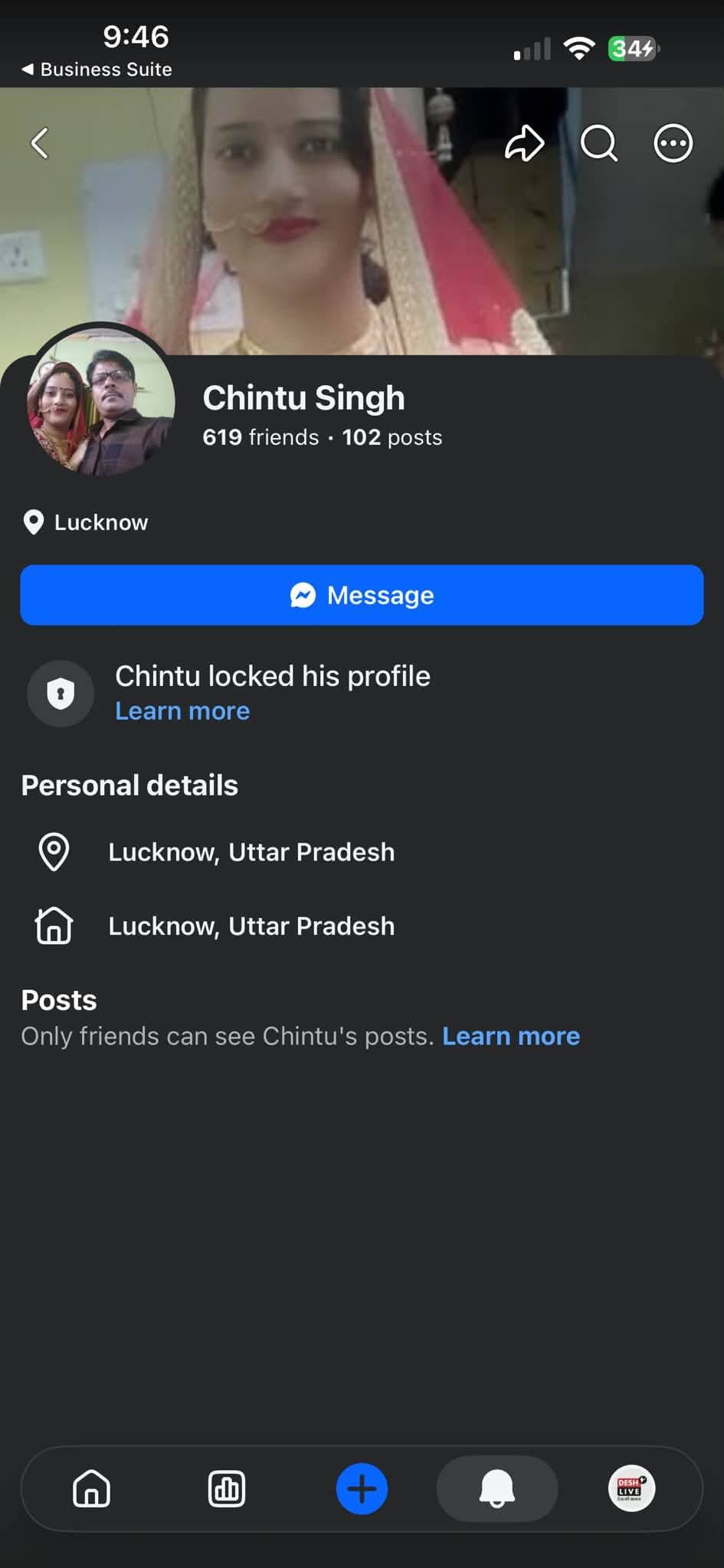
Task: Switch to the Home tab
Action: (91, 1489)
